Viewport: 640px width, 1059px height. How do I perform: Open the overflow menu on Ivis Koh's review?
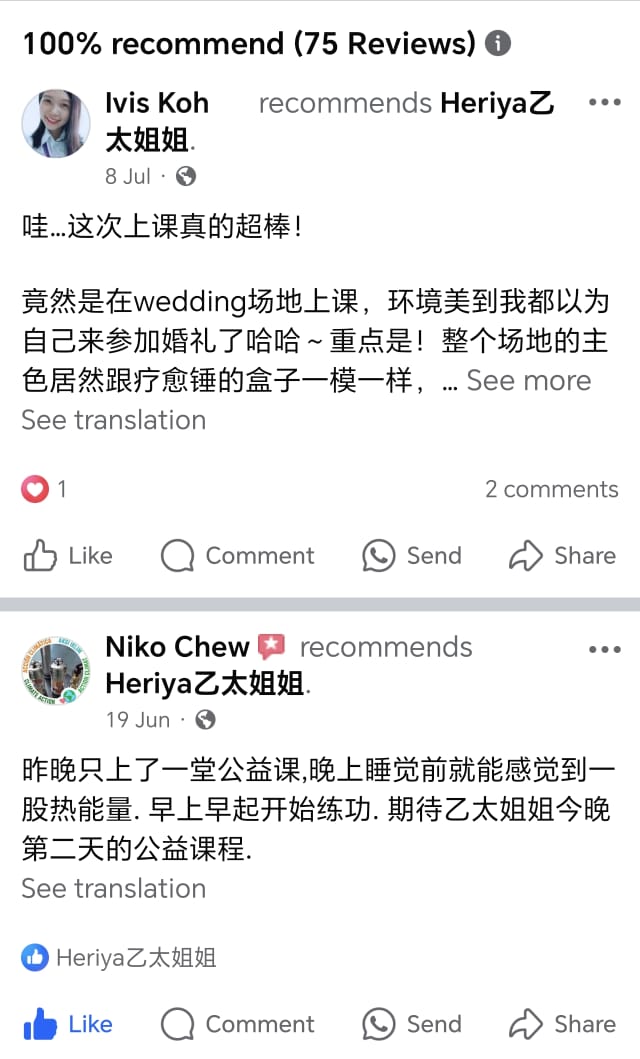pos(605,103)
